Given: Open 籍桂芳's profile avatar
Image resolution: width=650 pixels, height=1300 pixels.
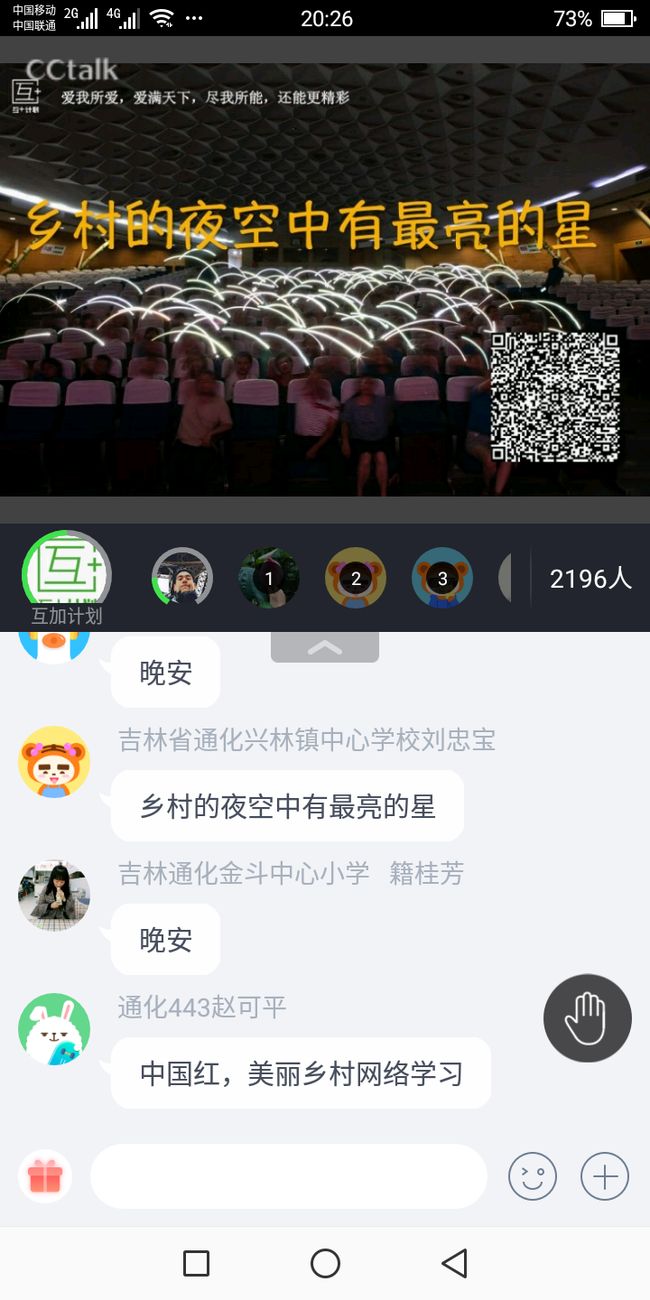Looking at the screenshot, I should [54, 896].
